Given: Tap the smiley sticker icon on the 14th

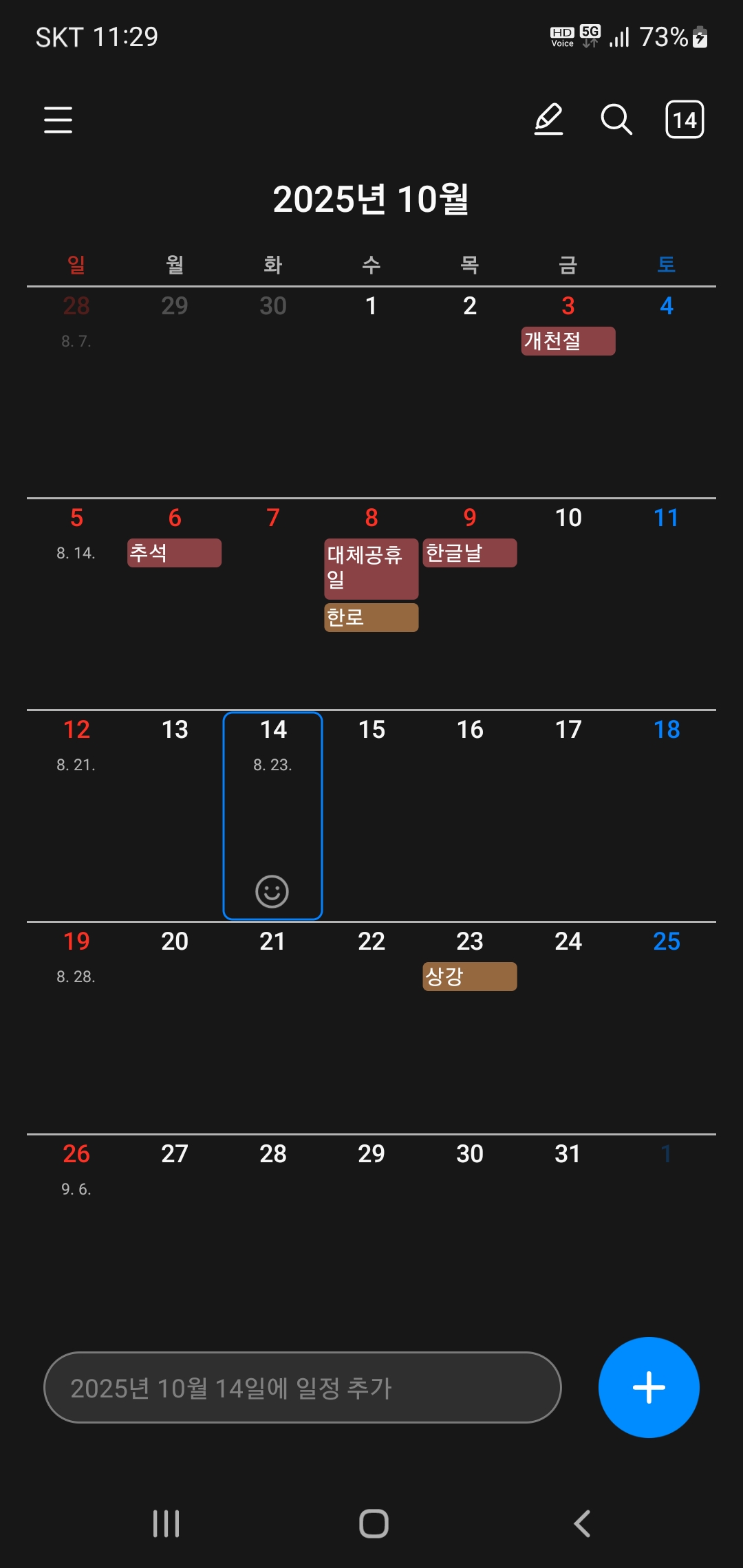Looking at the screenshot, I should click(272, 891).
